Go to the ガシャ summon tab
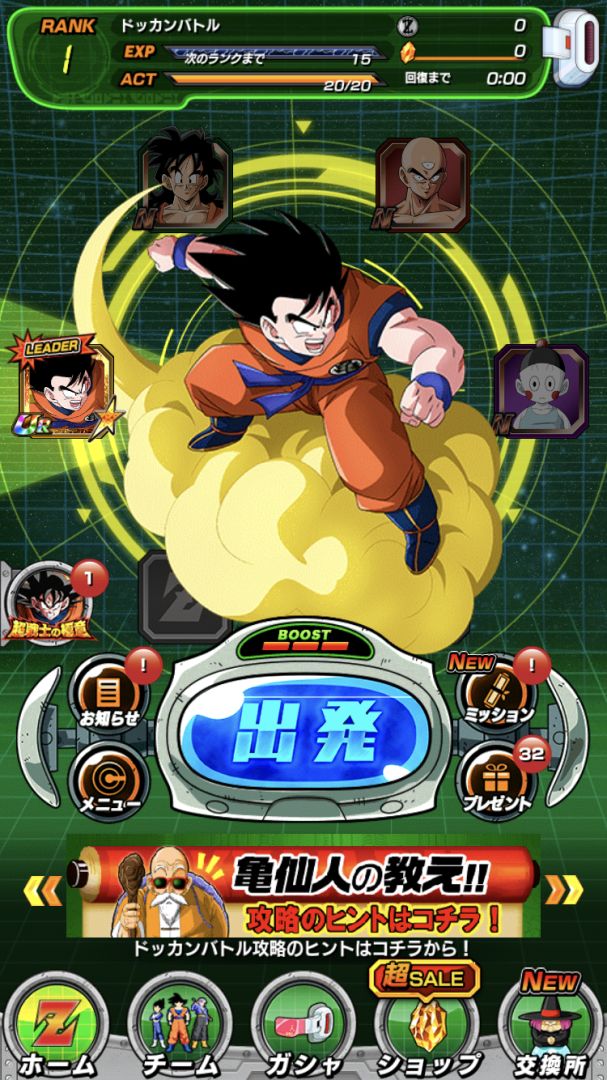This screenshot has width=607, height=1080. [302, 1030]
